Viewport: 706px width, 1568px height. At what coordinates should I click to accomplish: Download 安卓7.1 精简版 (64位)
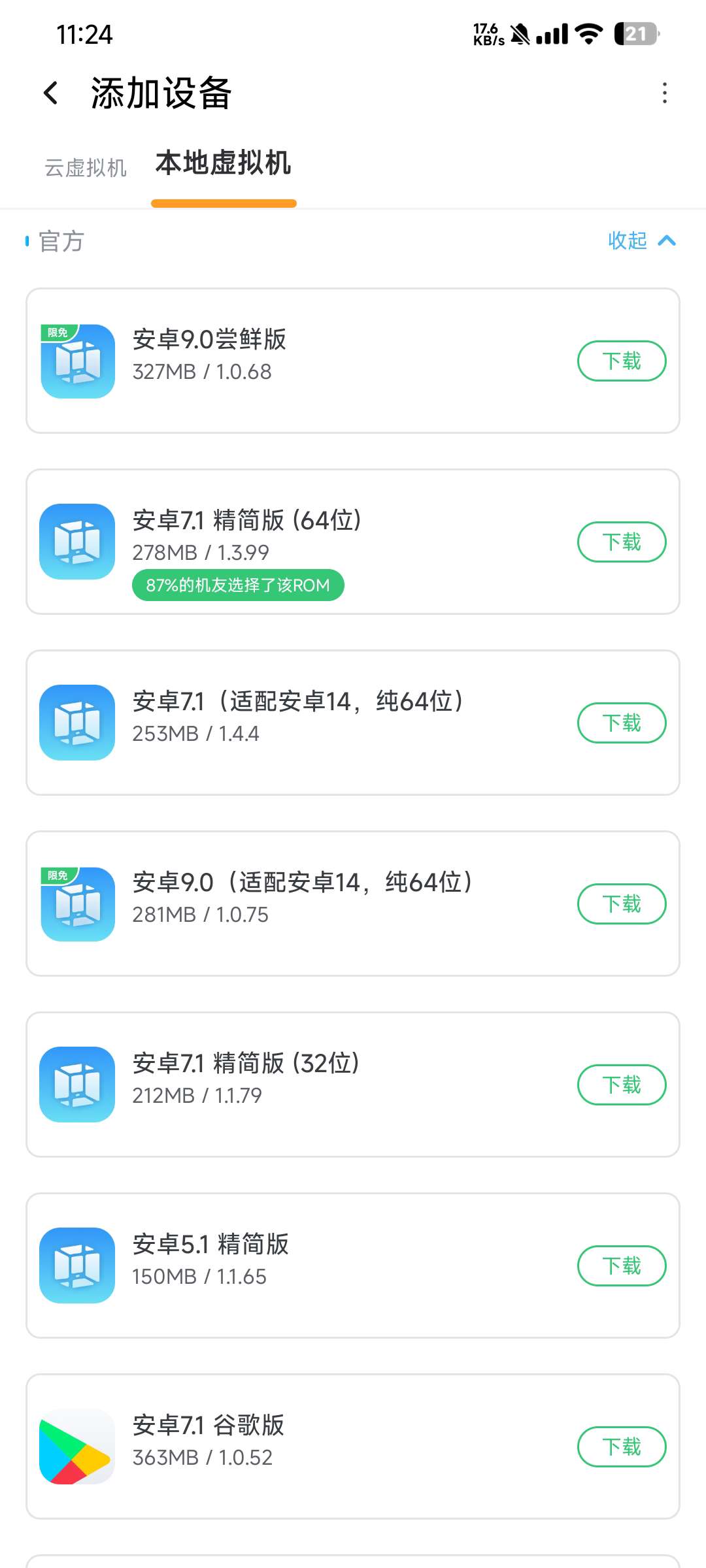(621, 542)
